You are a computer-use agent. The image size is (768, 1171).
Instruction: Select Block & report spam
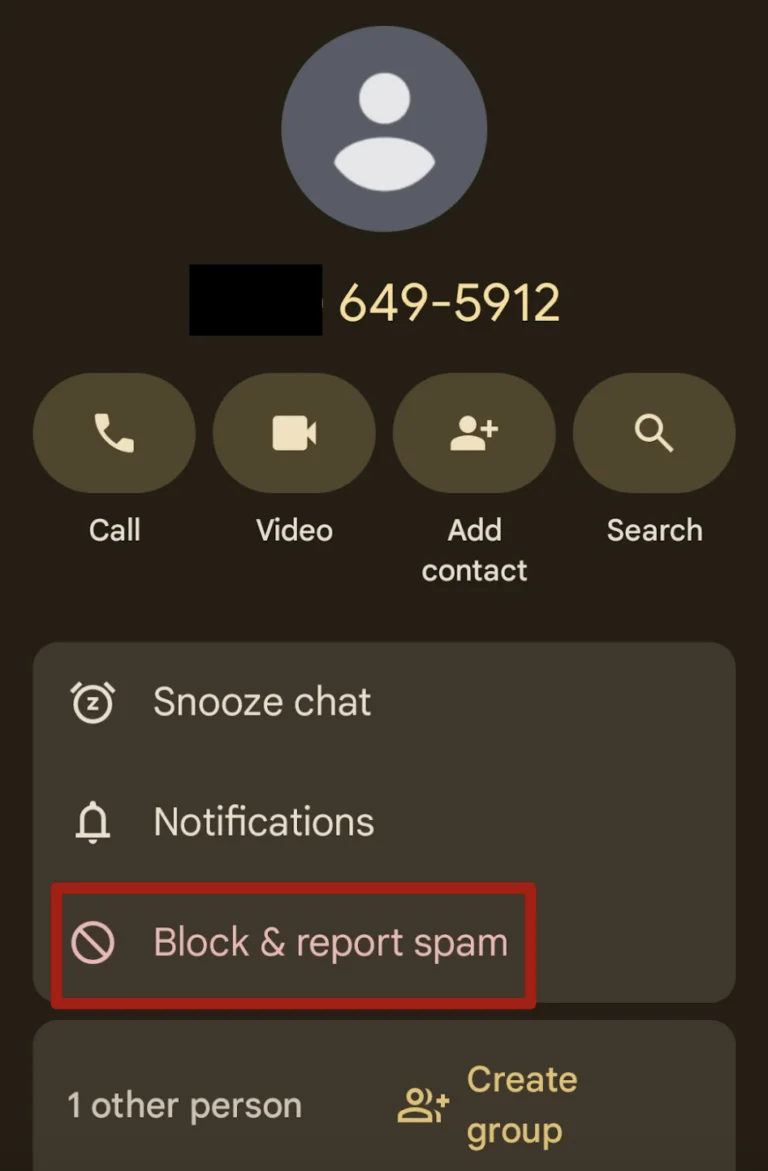(x=329, y=942)
